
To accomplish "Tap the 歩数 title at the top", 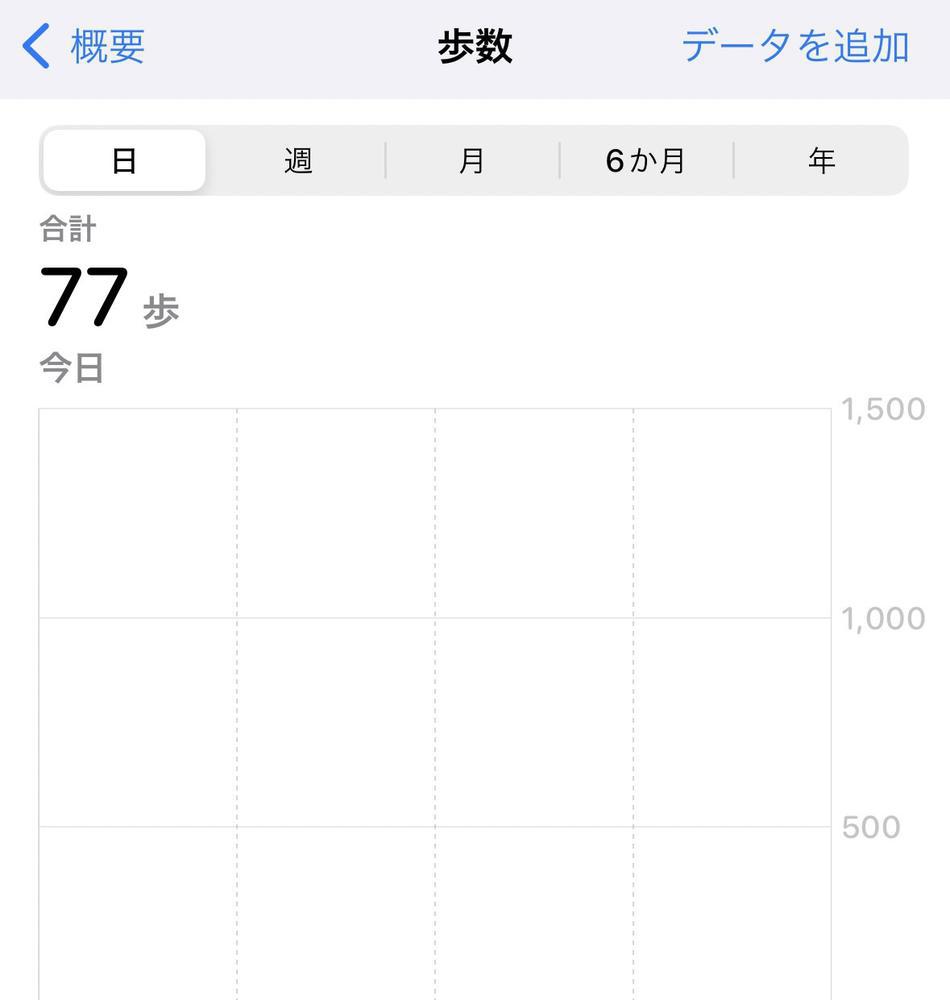I will [x=475, y=45].
